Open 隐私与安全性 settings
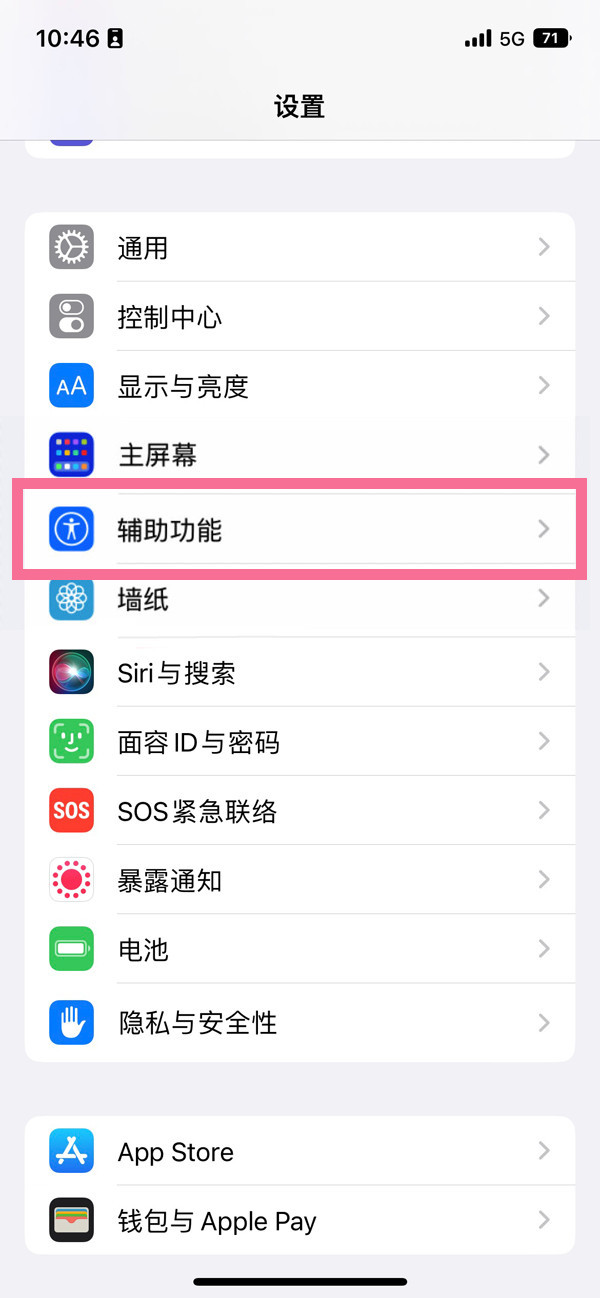The height and width of the screenshot is (1298, 600). tap(300, 1022)
